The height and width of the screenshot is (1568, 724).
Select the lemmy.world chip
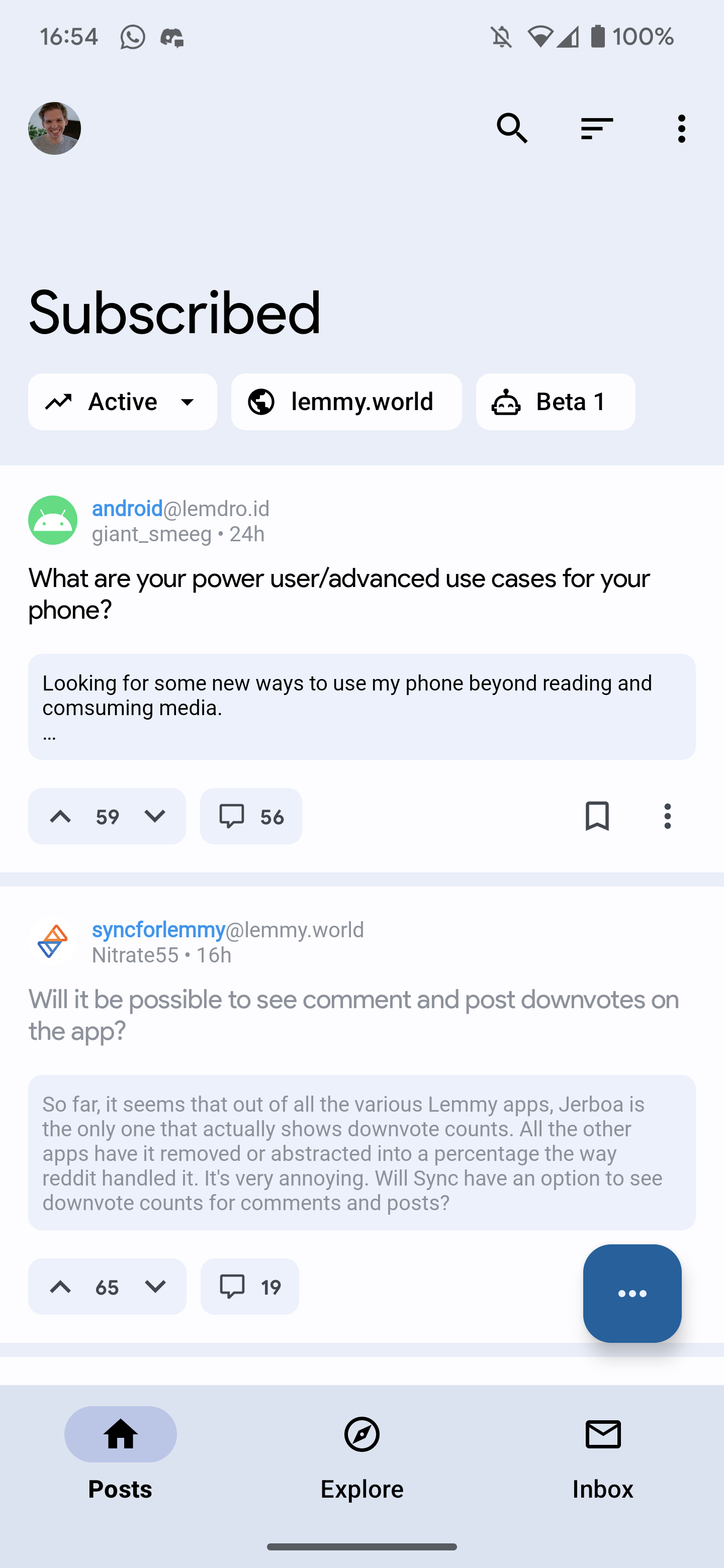346,402
